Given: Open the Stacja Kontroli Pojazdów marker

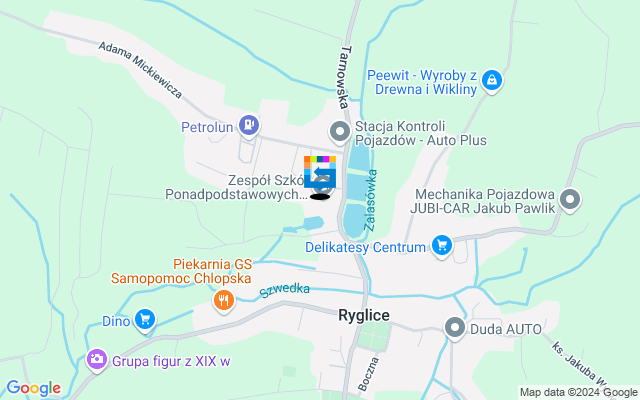Looking at the screenshot, I should (x=340, y=129).
